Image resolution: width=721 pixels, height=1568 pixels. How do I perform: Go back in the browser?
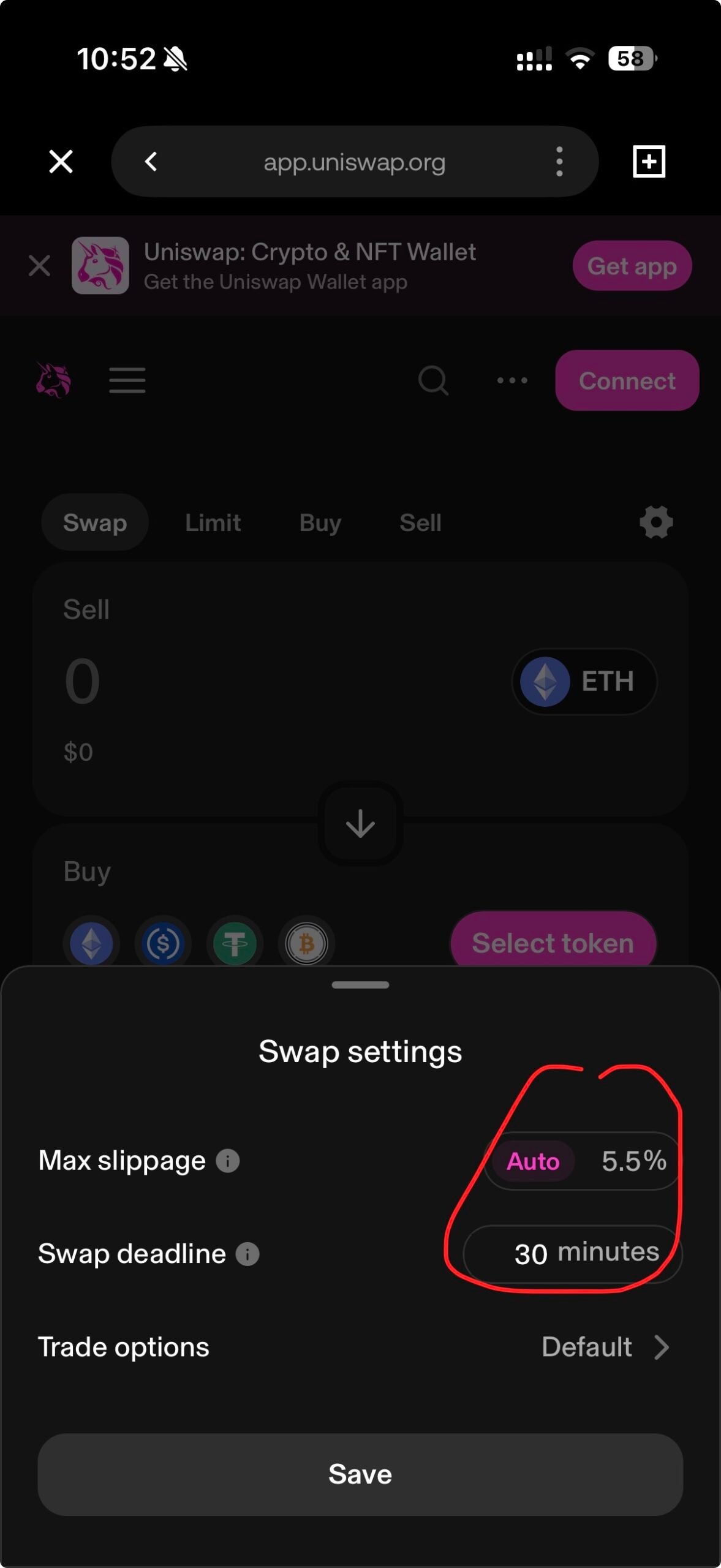[151, 162]
